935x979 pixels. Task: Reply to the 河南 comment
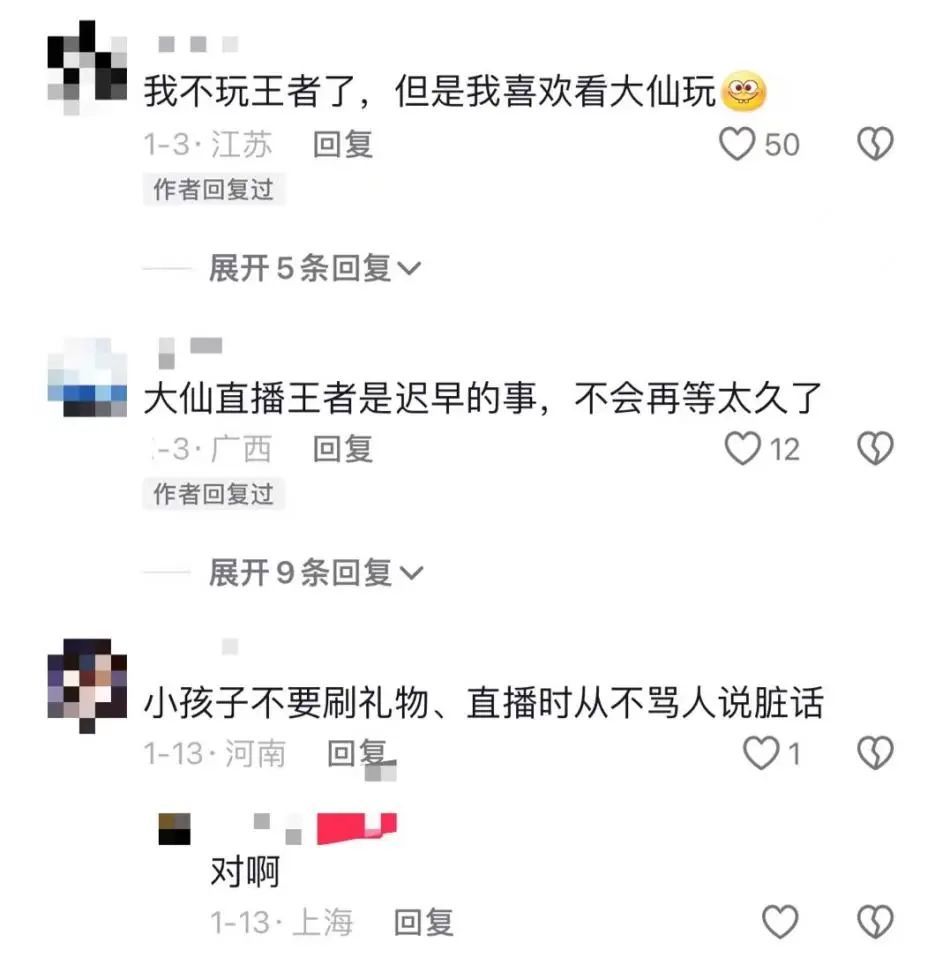point(356,753)
